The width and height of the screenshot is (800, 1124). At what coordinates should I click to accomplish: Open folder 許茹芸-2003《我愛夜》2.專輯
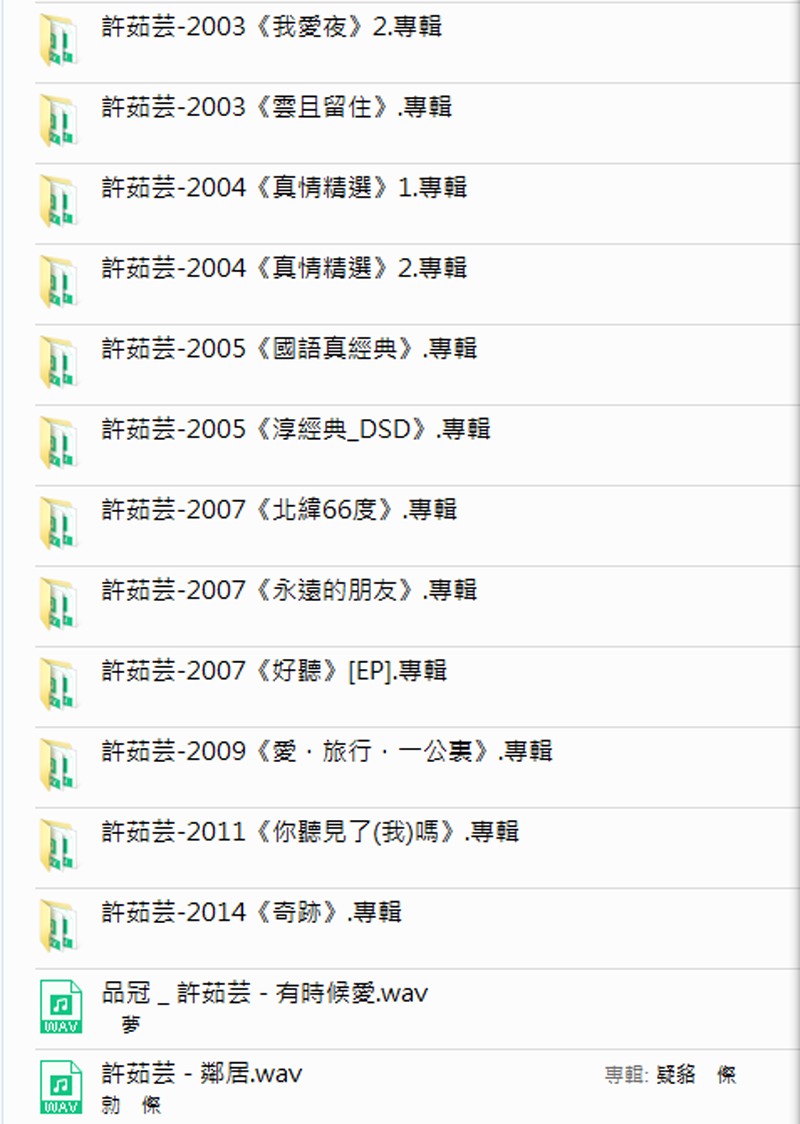pyautogui.click(x=272, y=28)
